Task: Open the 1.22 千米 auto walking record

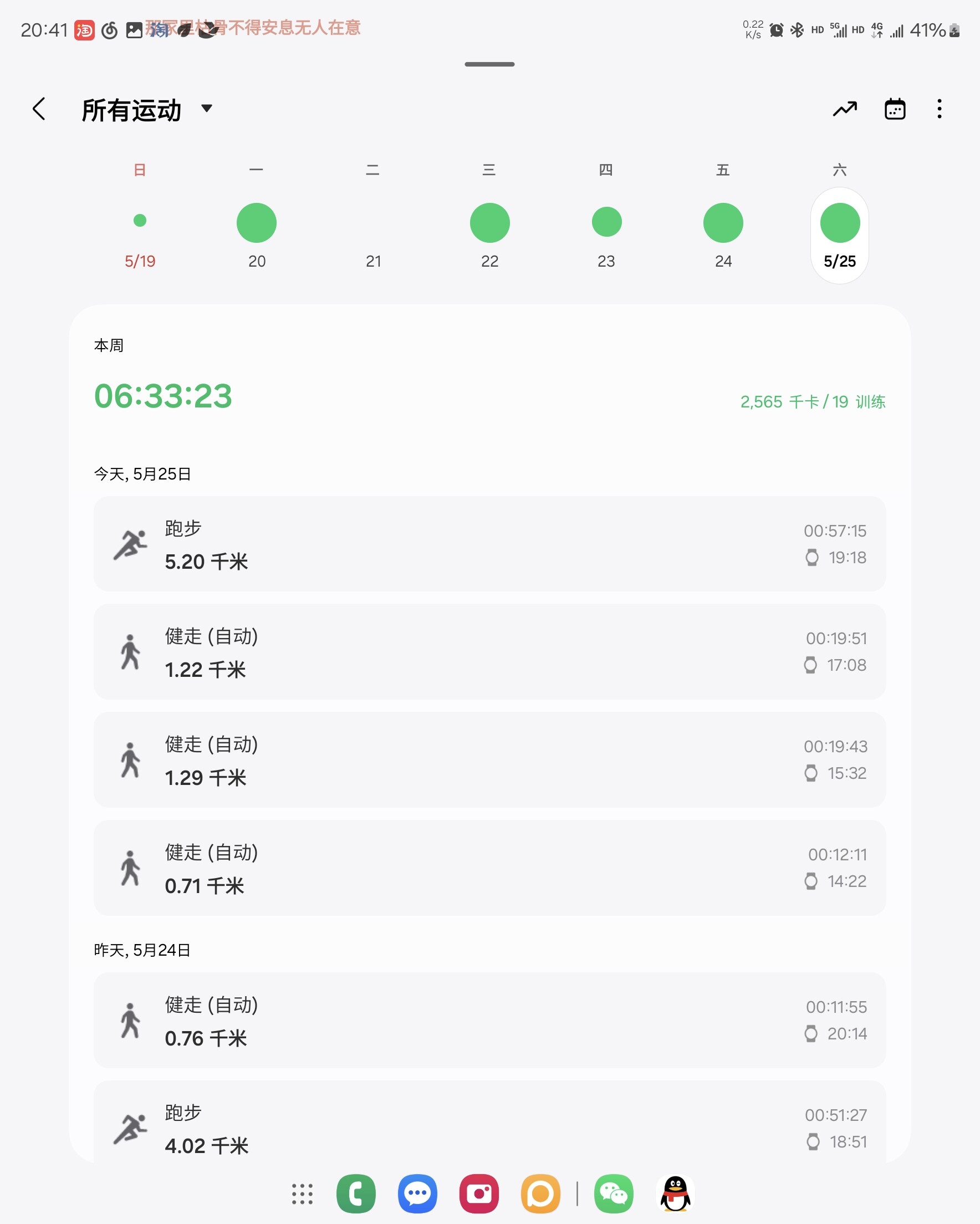Action: [x=490, y=652]
